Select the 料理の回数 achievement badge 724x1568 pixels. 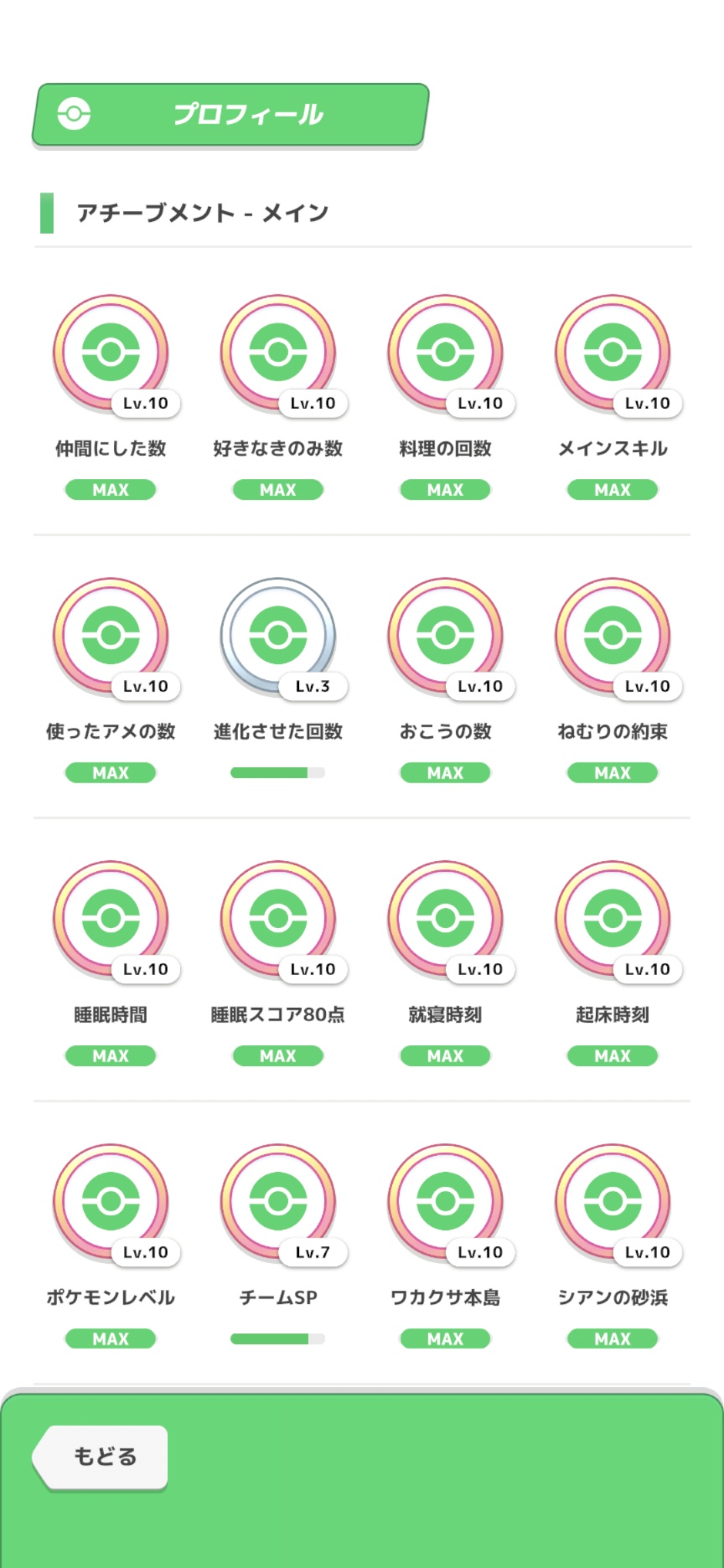pos(445,353)
